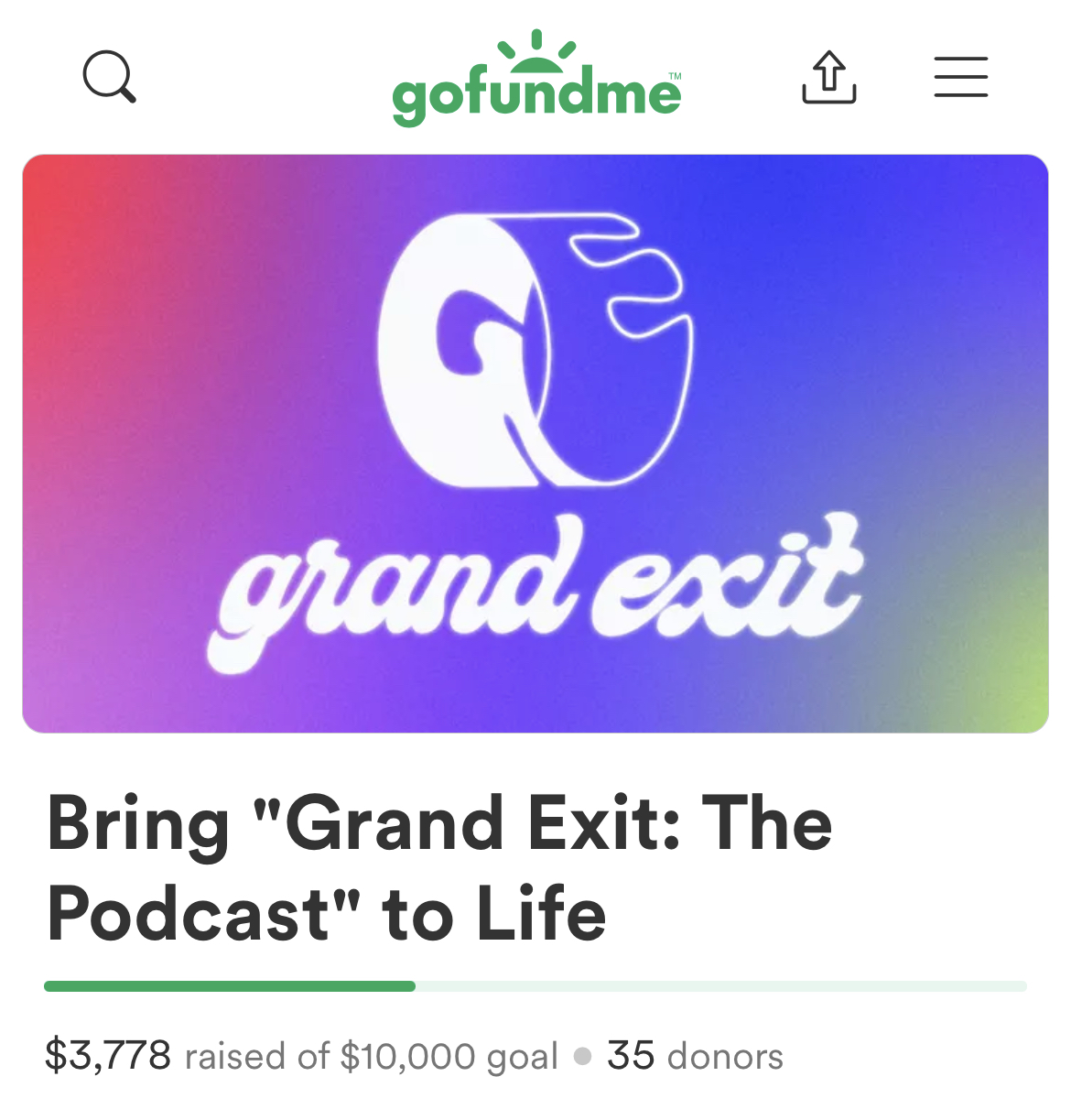This screenshot has width=1071, height=1120.
Task: Share this fundraiser
Action: 828,77
